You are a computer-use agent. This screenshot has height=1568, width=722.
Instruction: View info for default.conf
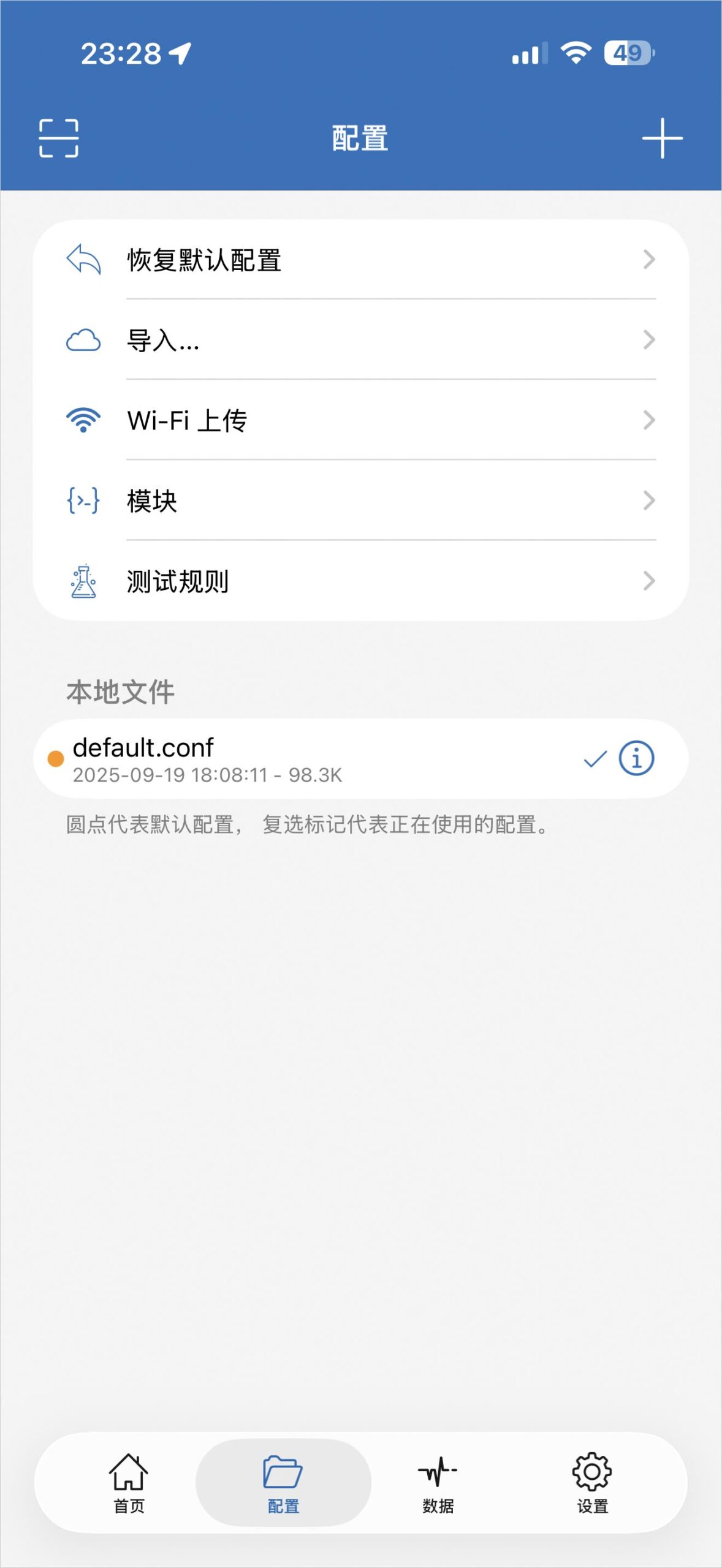(636, 759)
